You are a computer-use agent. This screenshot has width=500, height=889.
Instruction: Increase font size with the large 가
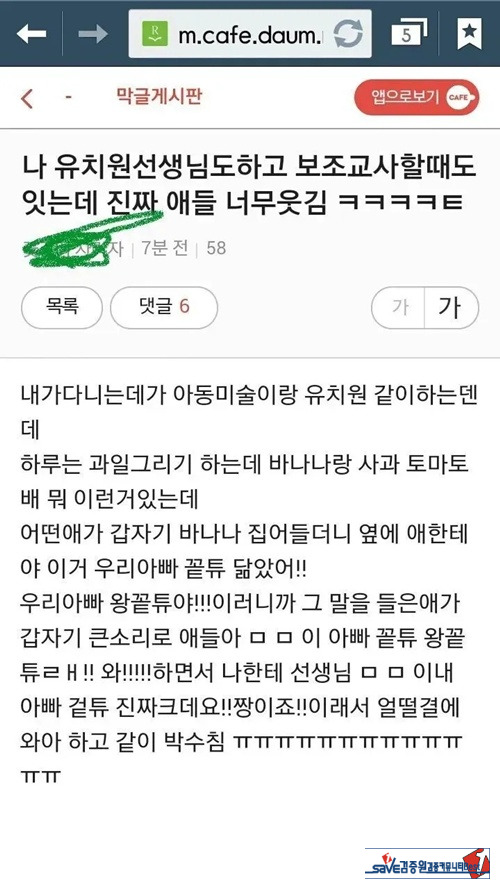coord(452,308)
